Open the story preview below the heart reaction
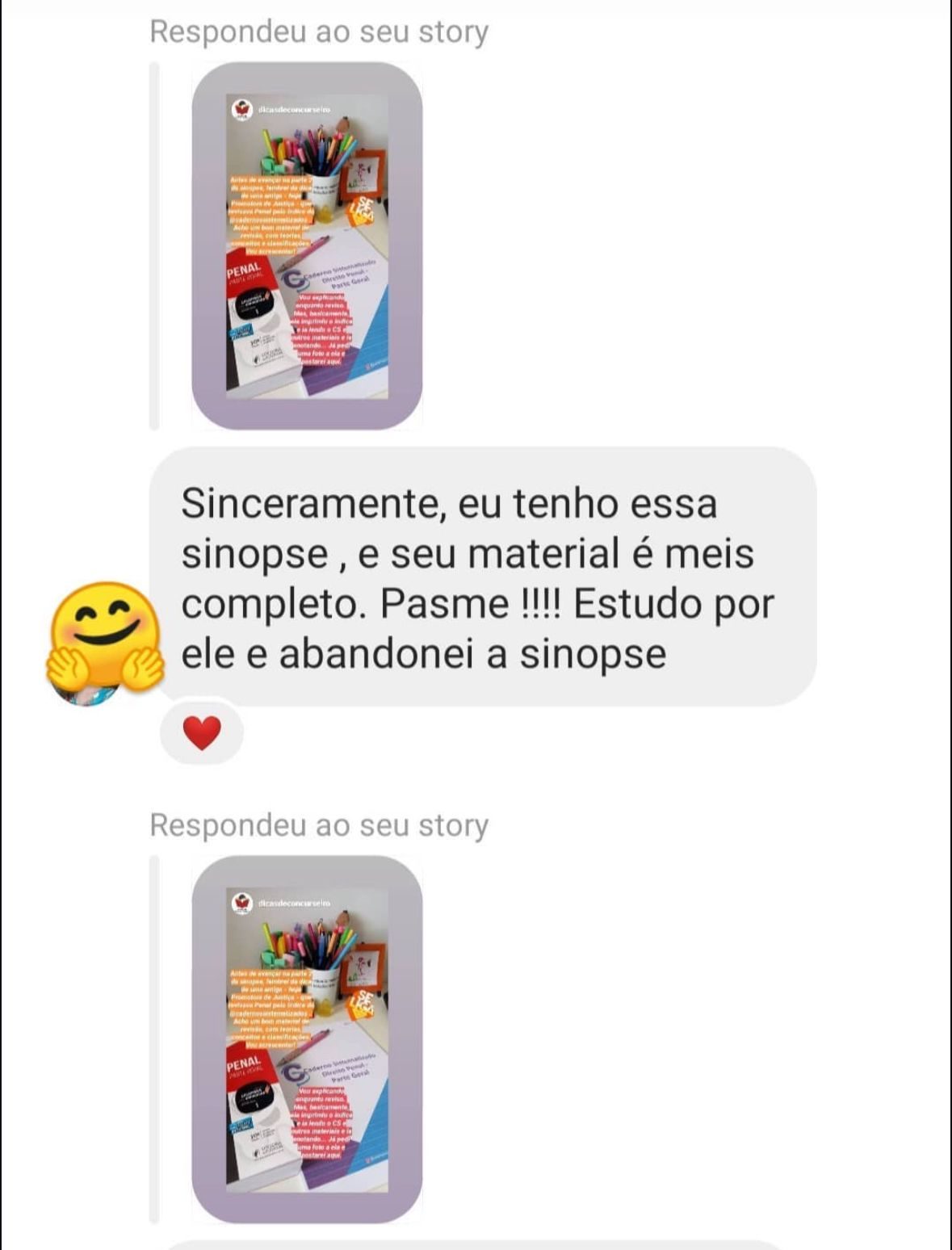Screen dimensions: 952x1250 (x=307, y=1039)
